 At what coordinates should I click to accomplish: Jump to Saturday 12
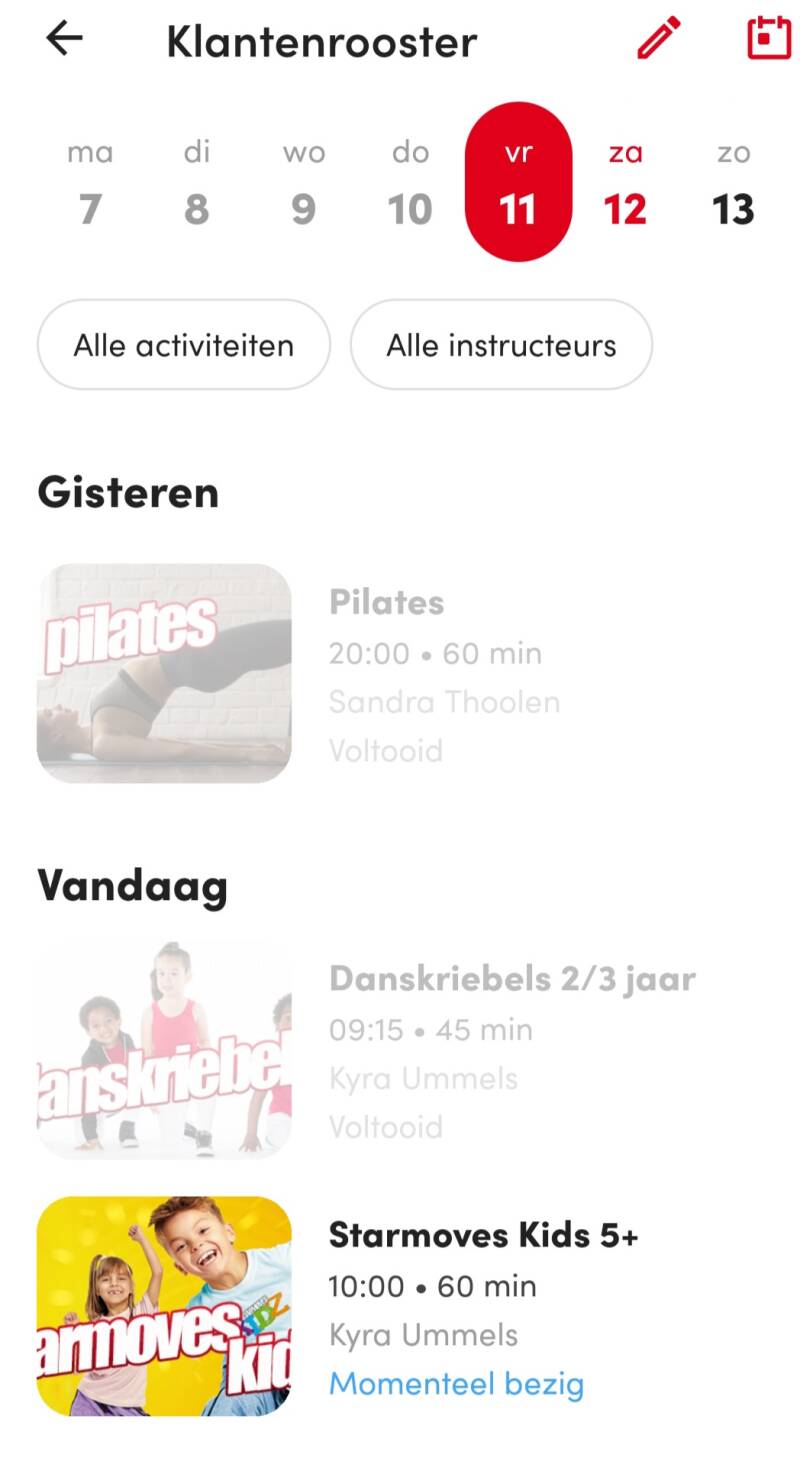coord(625,184)
